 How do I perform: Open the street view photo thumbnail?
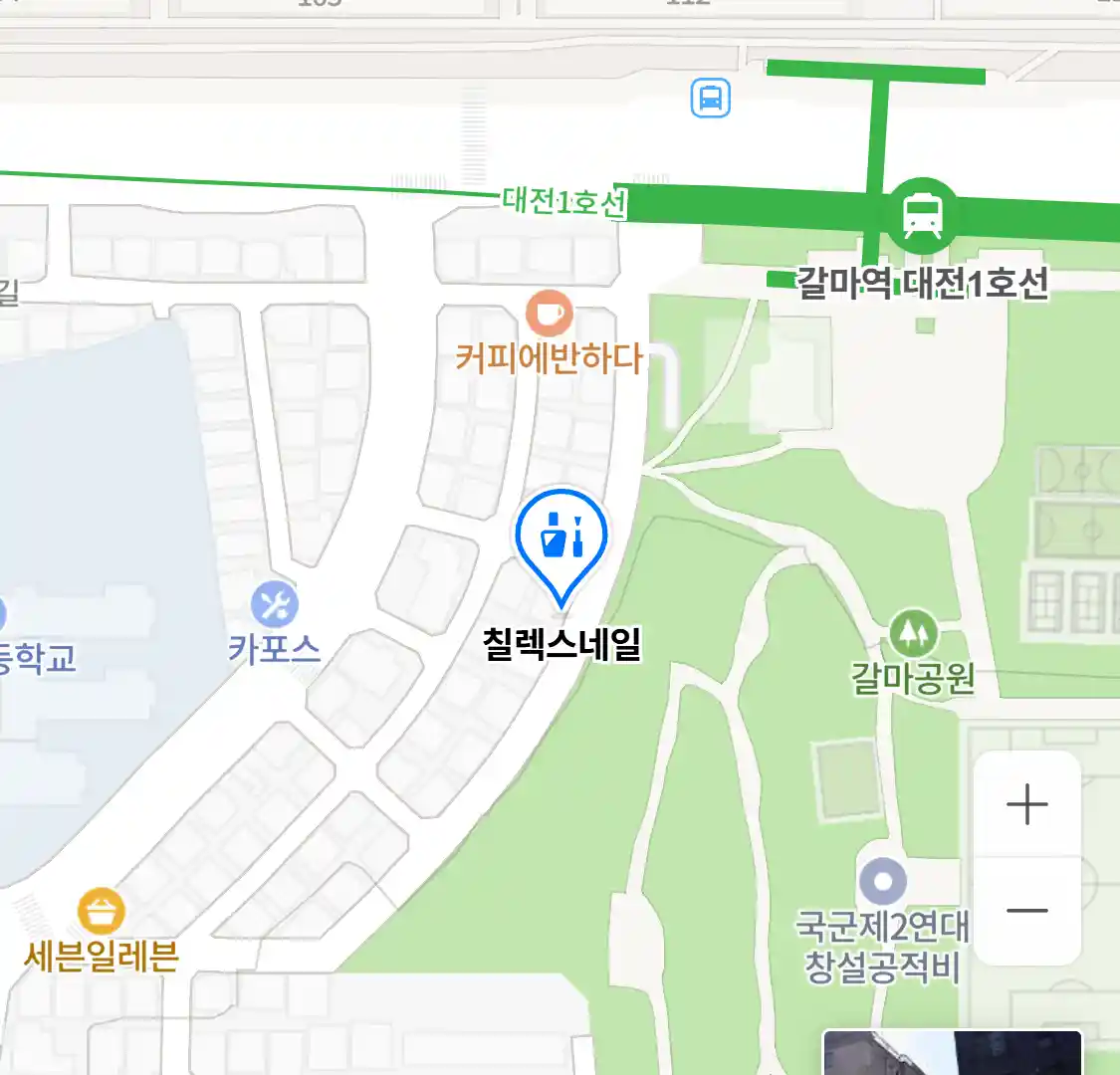pos(951,1054)
